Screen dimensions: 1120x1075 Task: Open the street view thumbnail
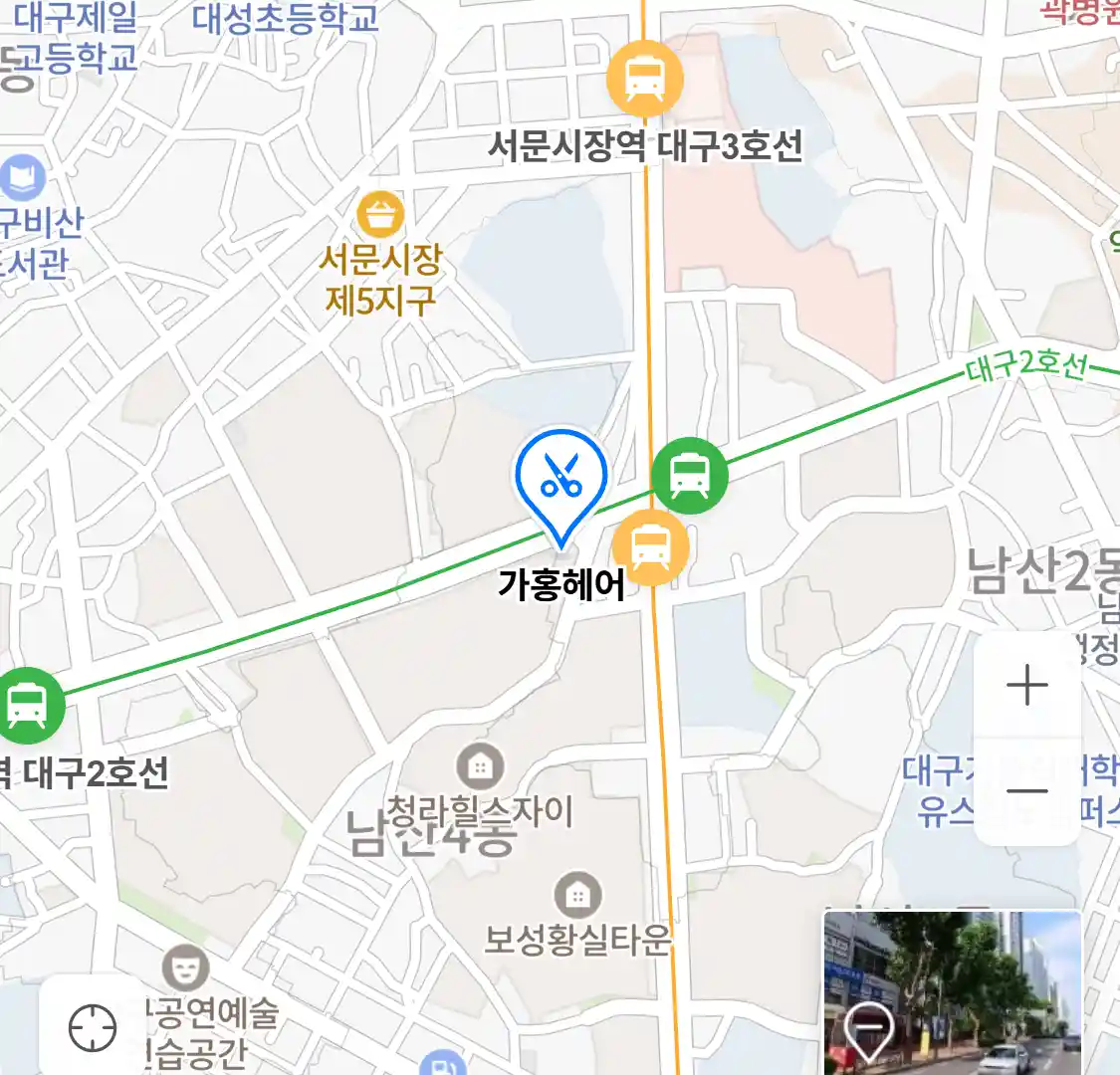click(952, 991)
